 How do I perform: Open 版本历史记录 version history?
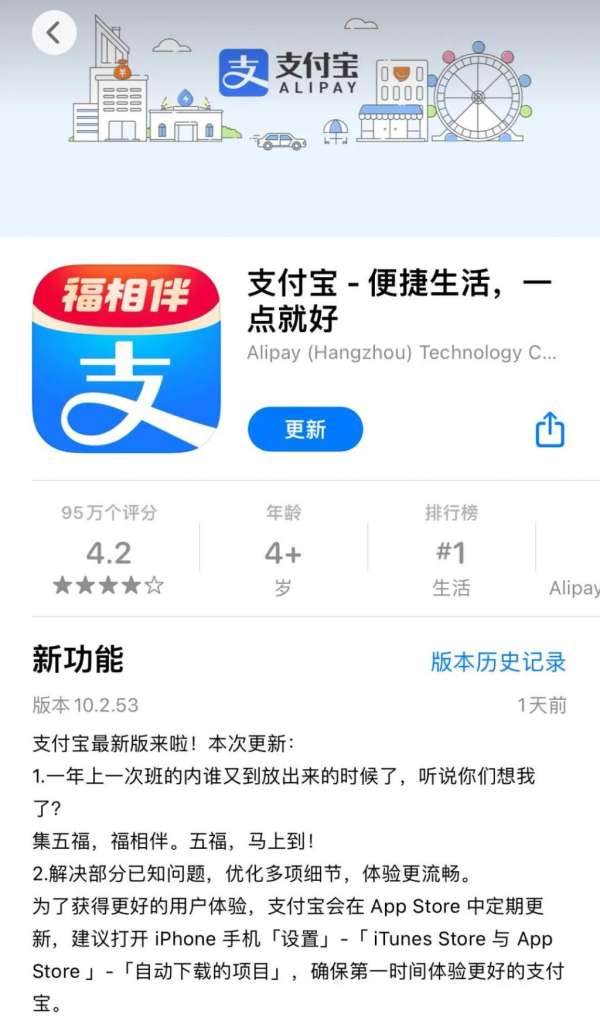[498, 661]
